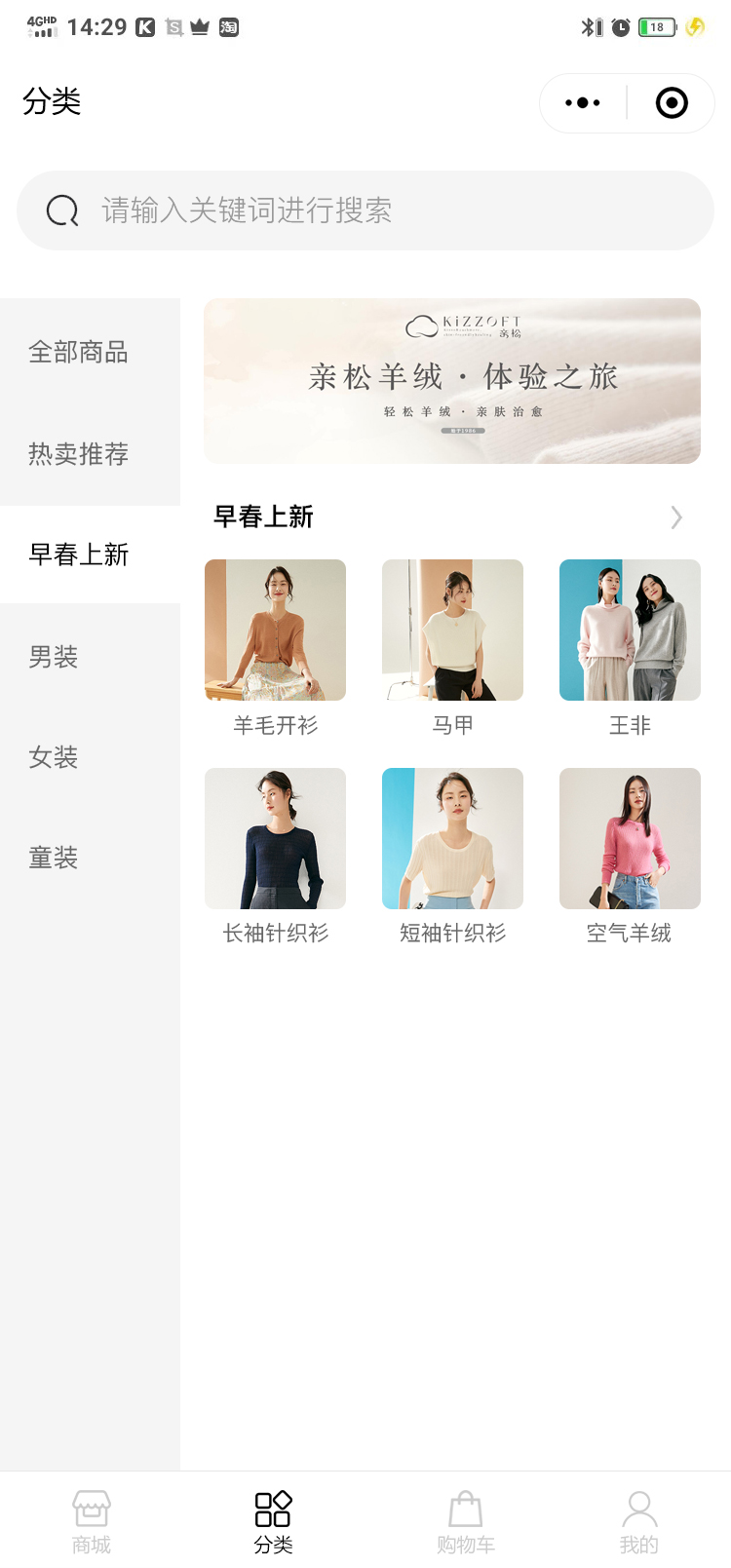Select the 早春上新 sidebar category
This screenshot has width=731, height=1568.
tap(79, 555)
